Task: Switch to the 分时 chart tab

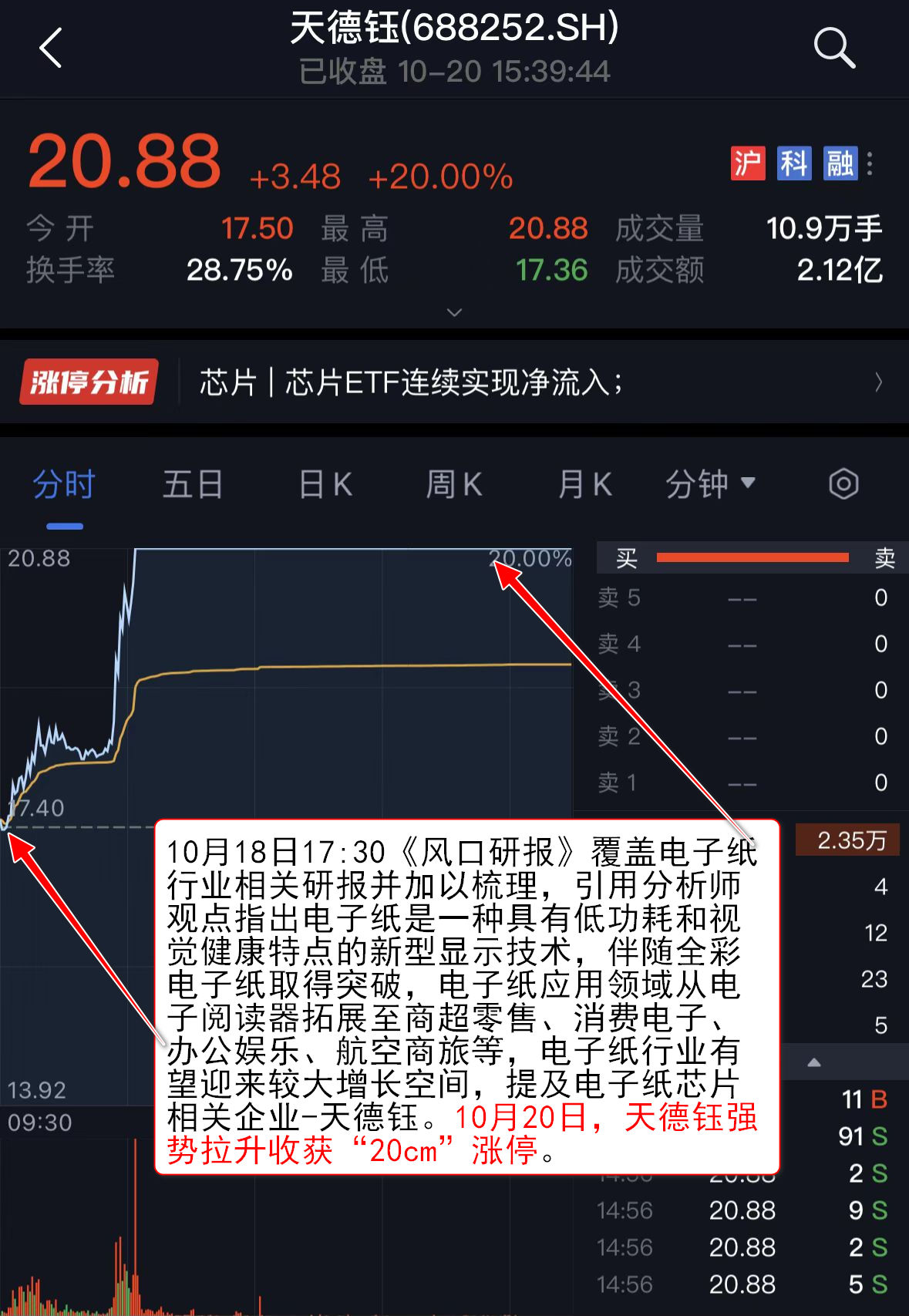Action: coord(64,485)
